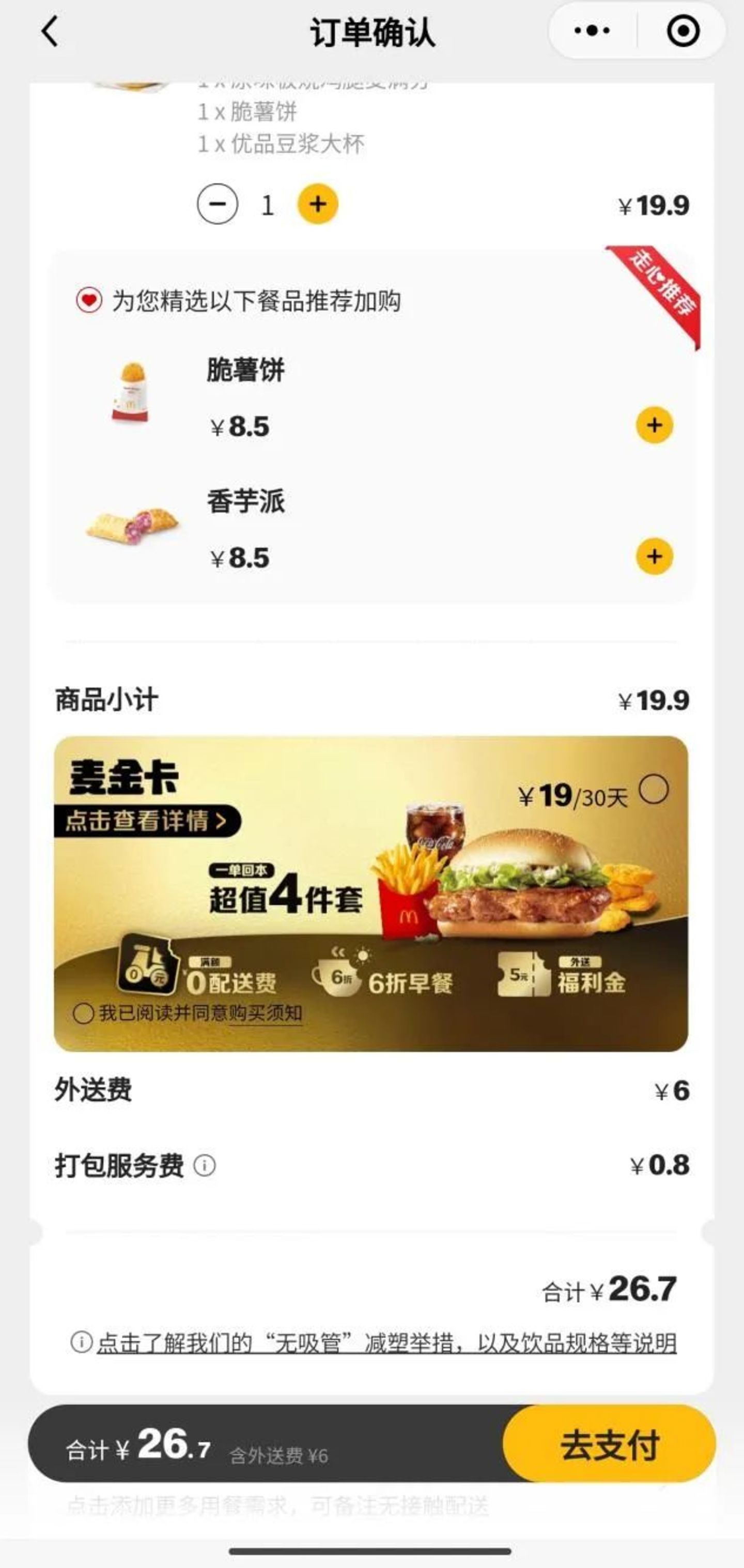The height and width of the screenshot is (1568, 744).
Task: Tap 点击查看详情 on the 麦金卡 banner
Action: [146, 821]
